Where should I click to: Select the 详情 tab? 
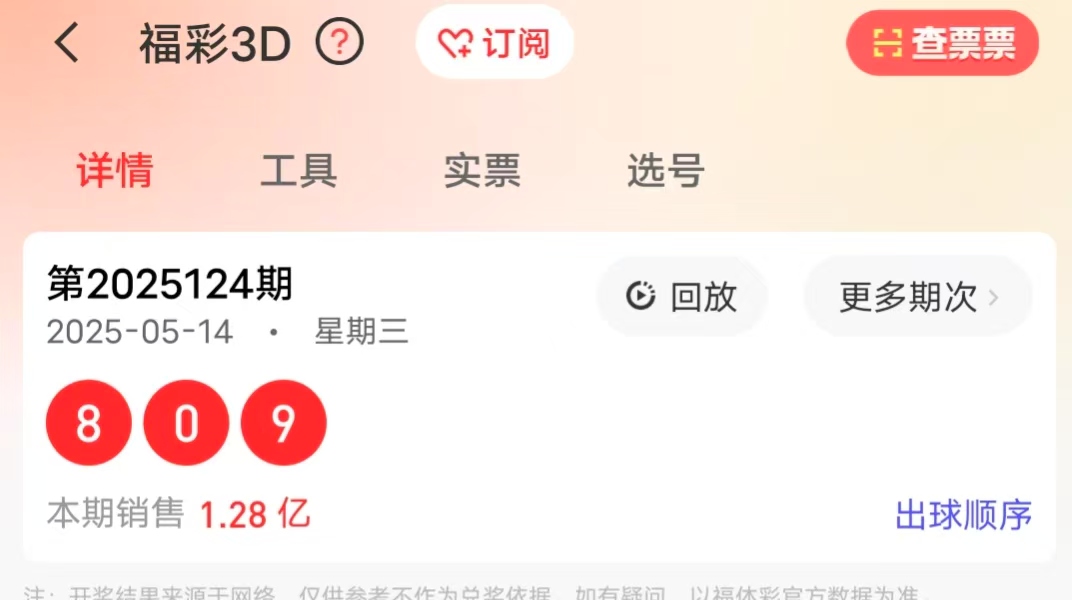click(x=115, y=171)
